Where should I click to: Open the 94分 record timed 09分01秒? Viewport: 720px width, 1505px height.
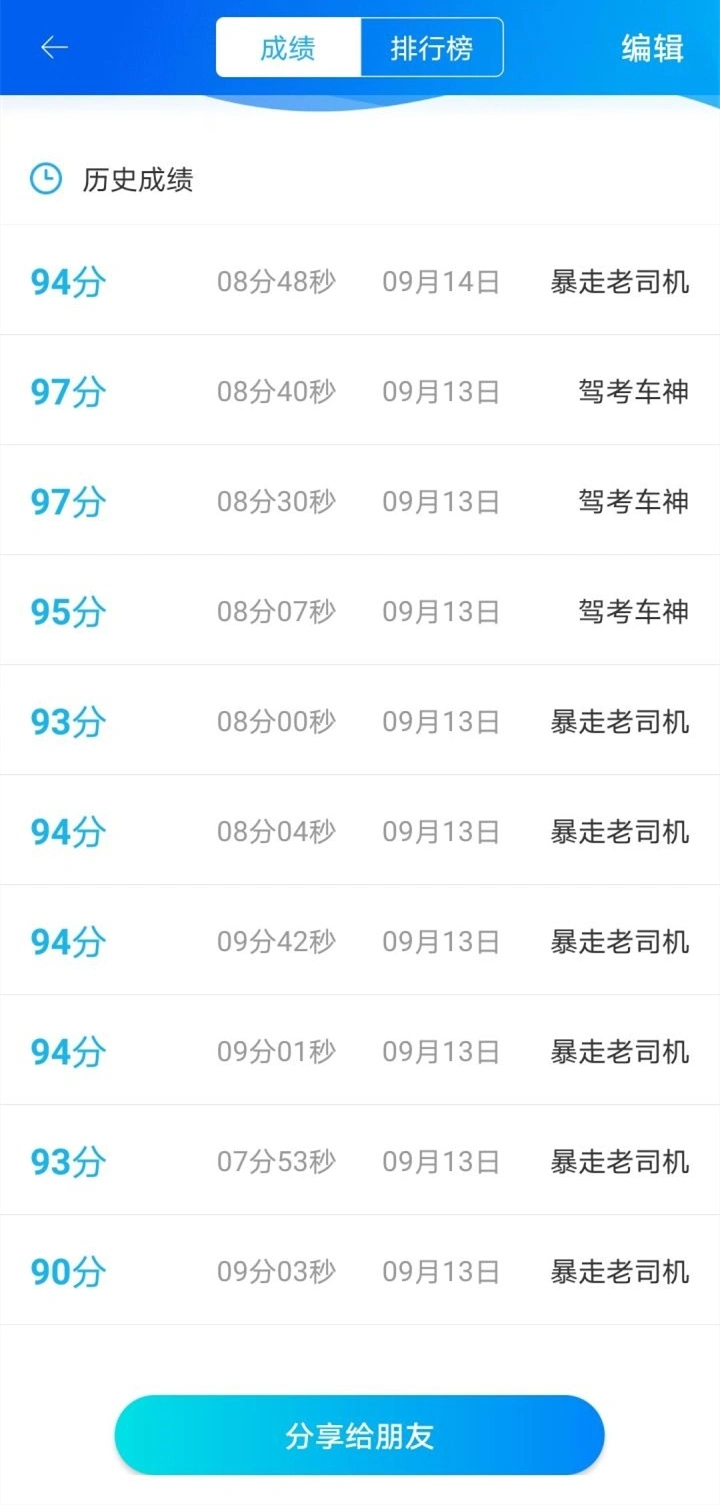(360, 1050)
